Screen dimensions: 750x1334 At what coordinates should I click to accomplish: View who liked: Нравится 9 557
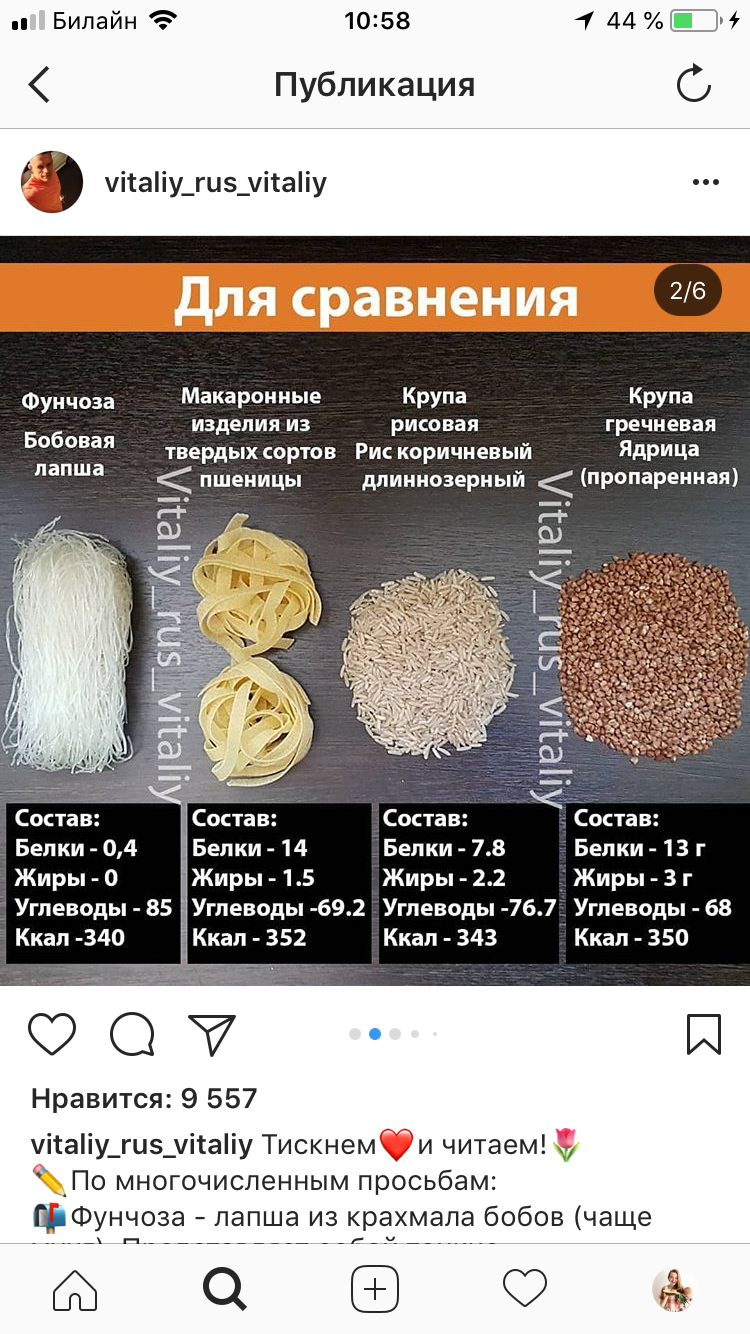click(144, 1099)
